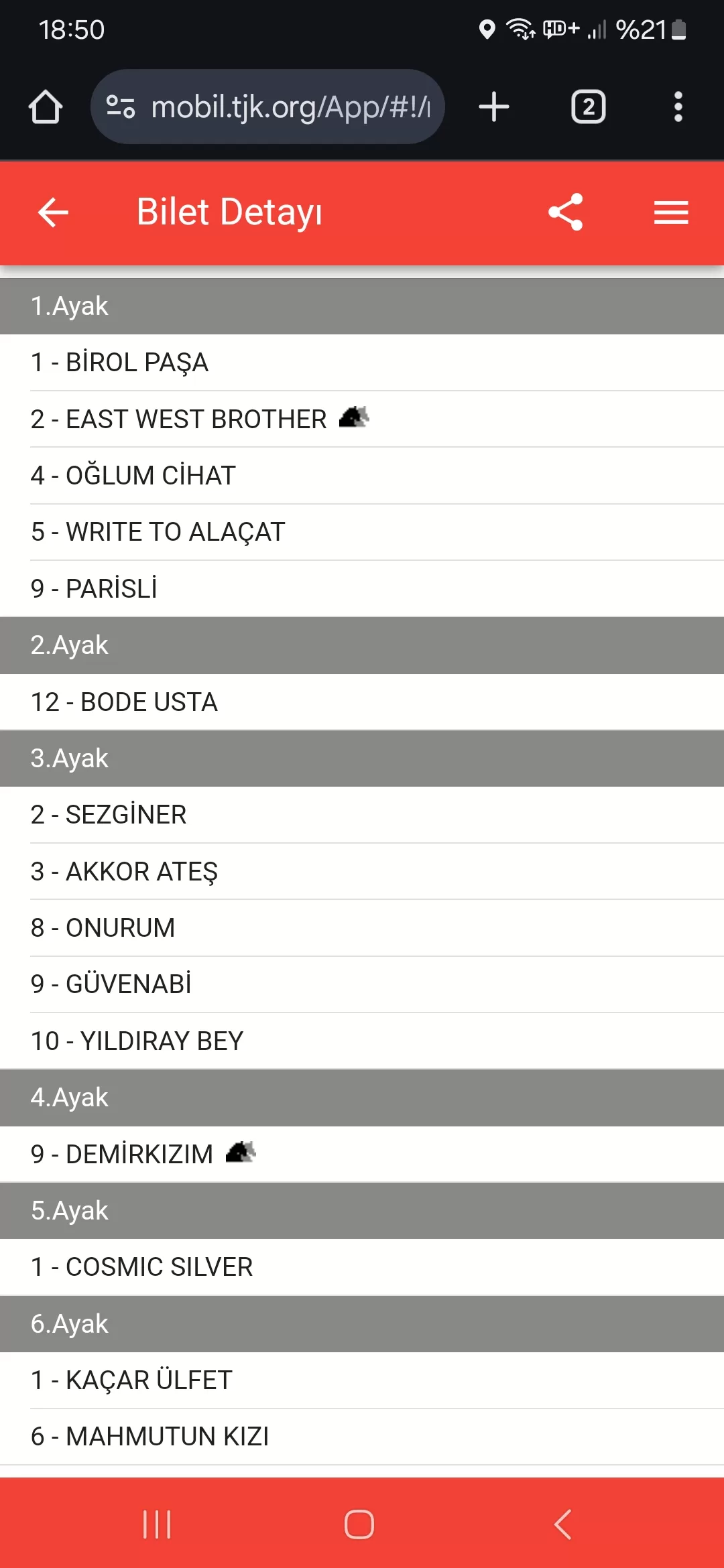Share this ticket detail
Image resolution: width=724 pixels, height=1568 pixels.
[565, 212]
